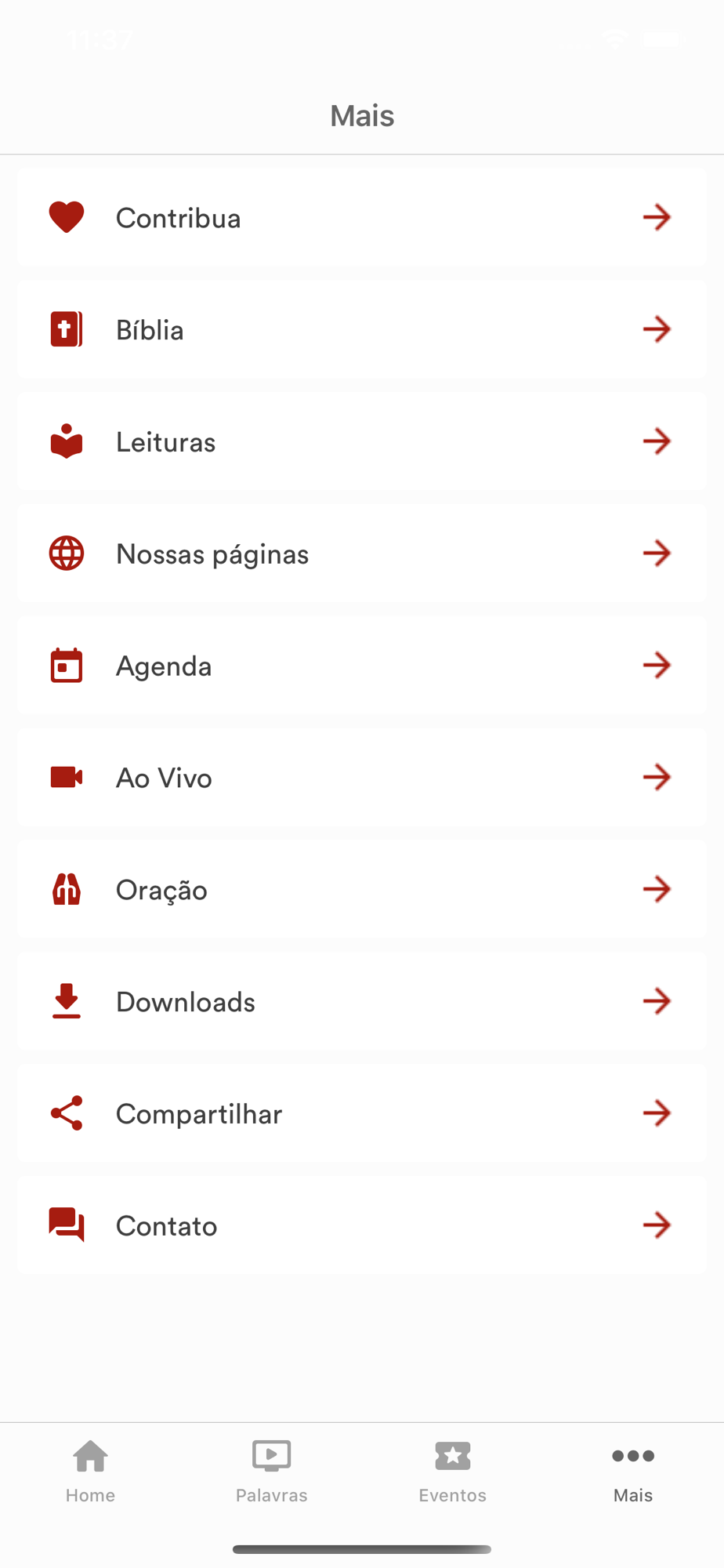
Task: Open the Contribua row
Action: coord(362,217)
